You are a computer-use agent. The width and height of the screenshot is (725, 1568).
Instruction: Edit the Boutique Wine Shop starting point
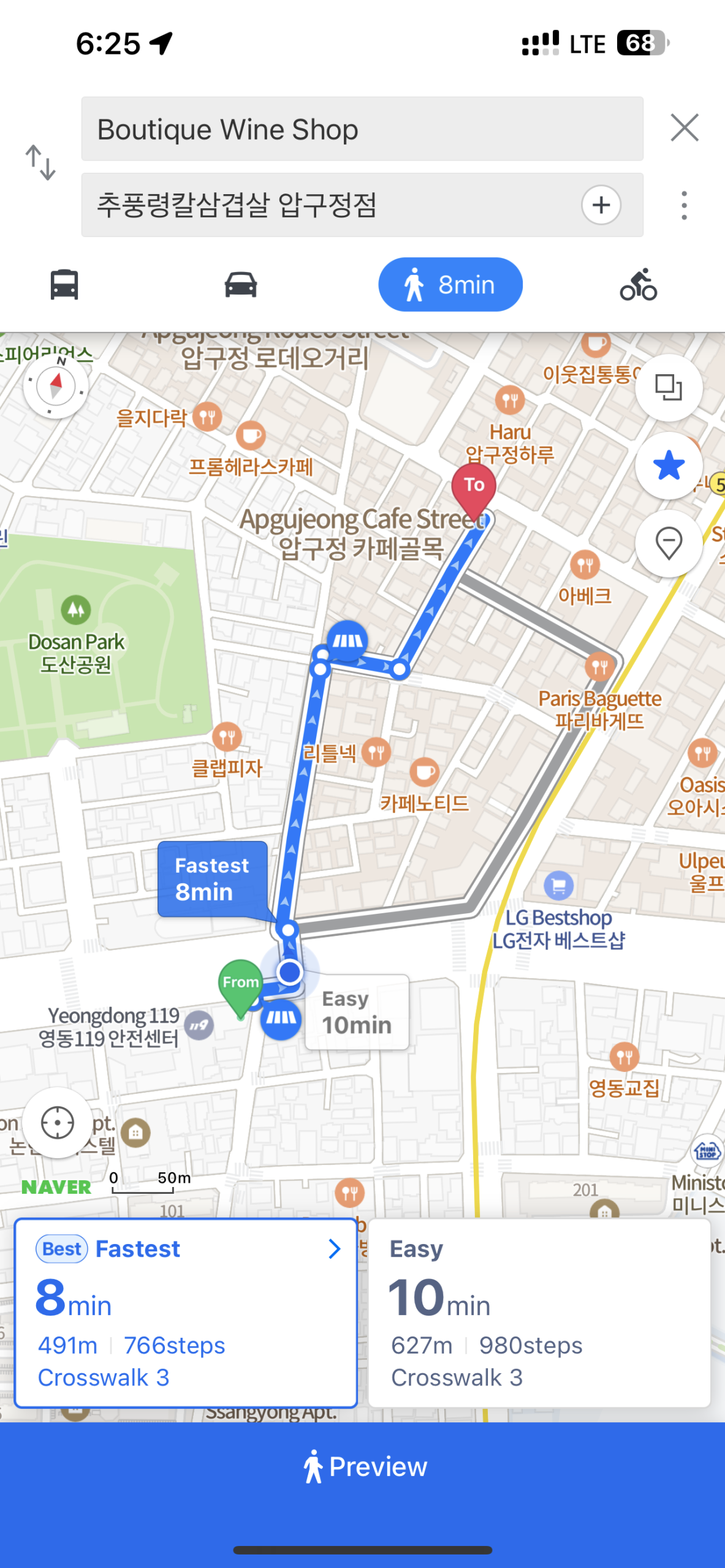click(x=362, y=129)
